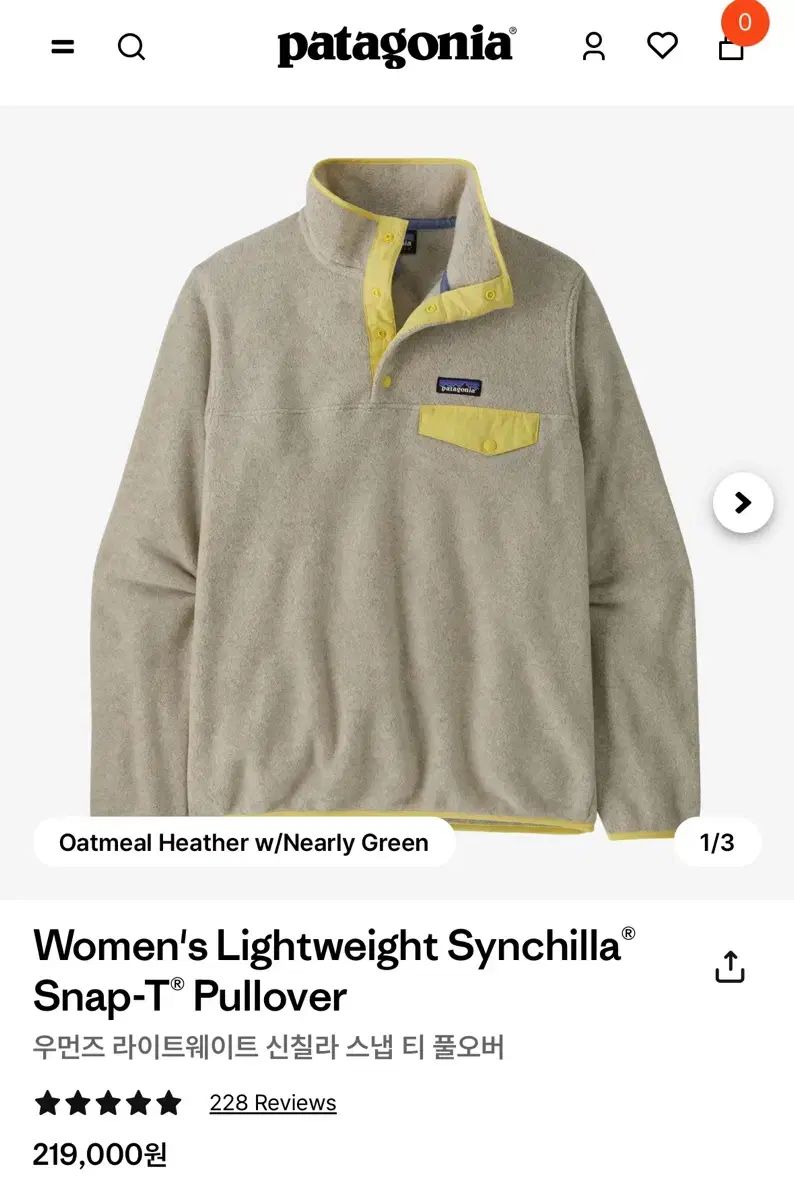Open the shopping bag
Screen dimensions: 794x1200
732,45
